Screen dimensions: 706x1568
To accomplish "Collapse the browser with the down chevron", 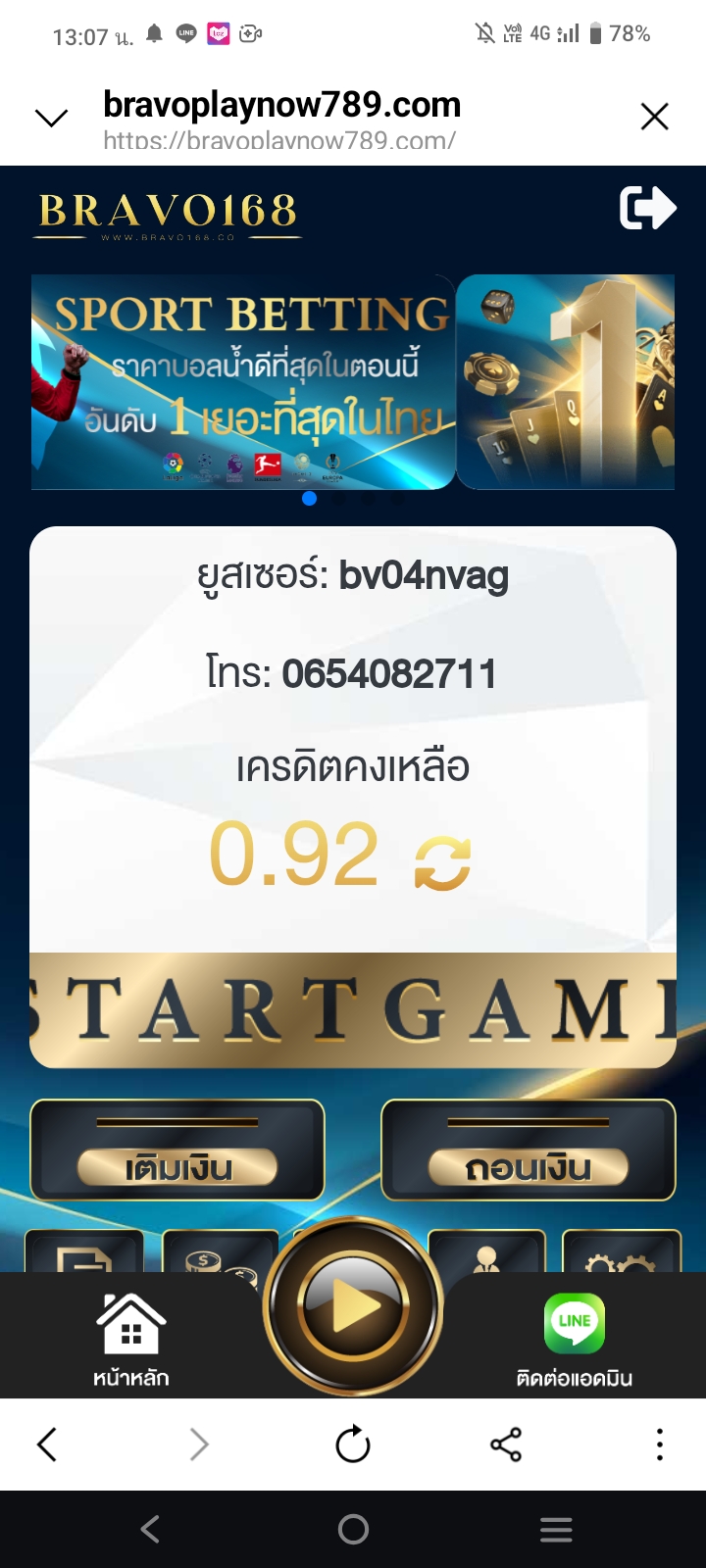I will point(51,119).
